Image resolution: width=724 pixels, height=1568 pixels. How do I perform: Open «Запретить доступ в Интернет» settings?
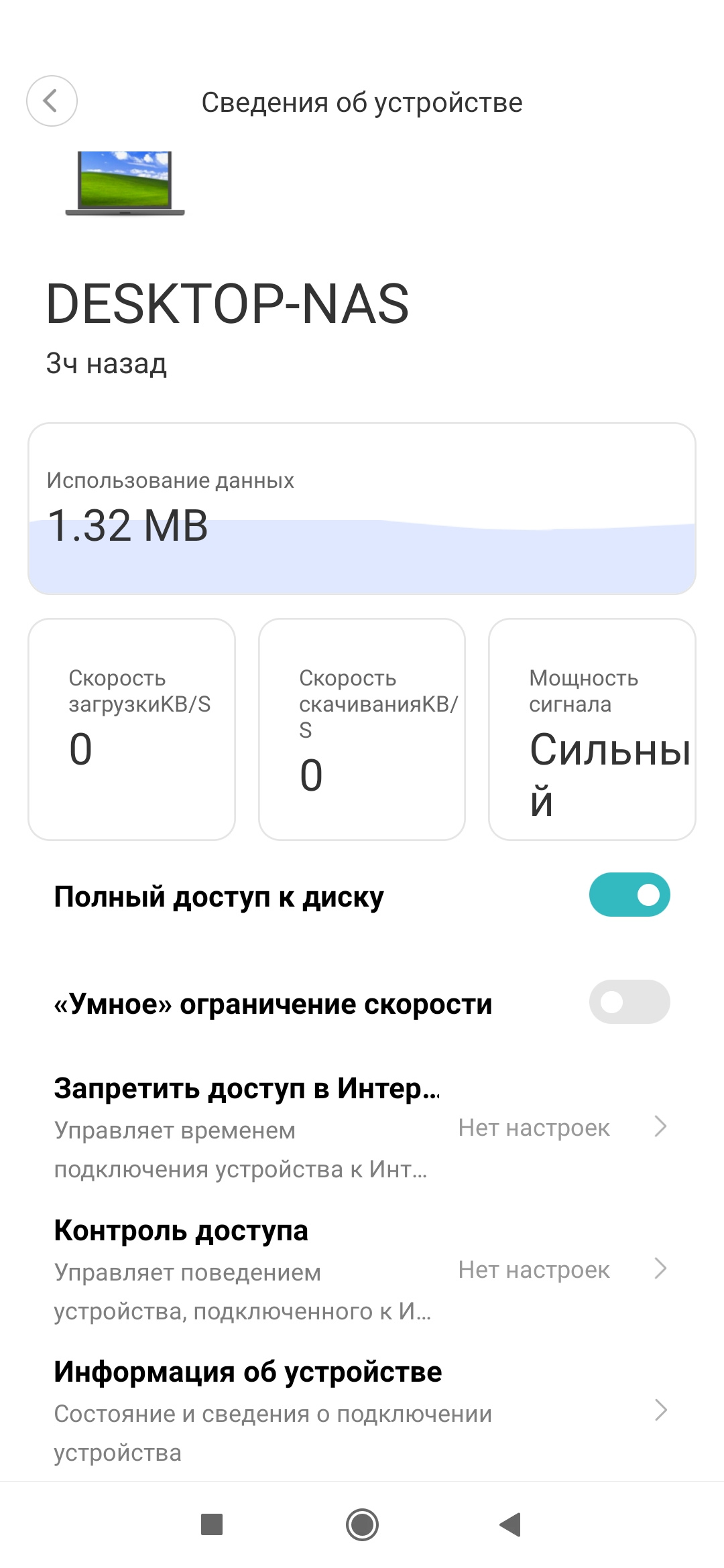[x=362, y=1128]
